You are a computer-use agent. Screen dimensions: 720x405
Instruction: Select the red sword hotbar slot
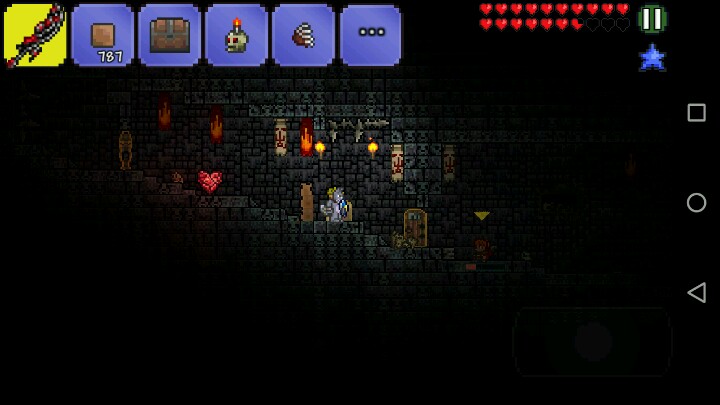click(x=35, y=35)
